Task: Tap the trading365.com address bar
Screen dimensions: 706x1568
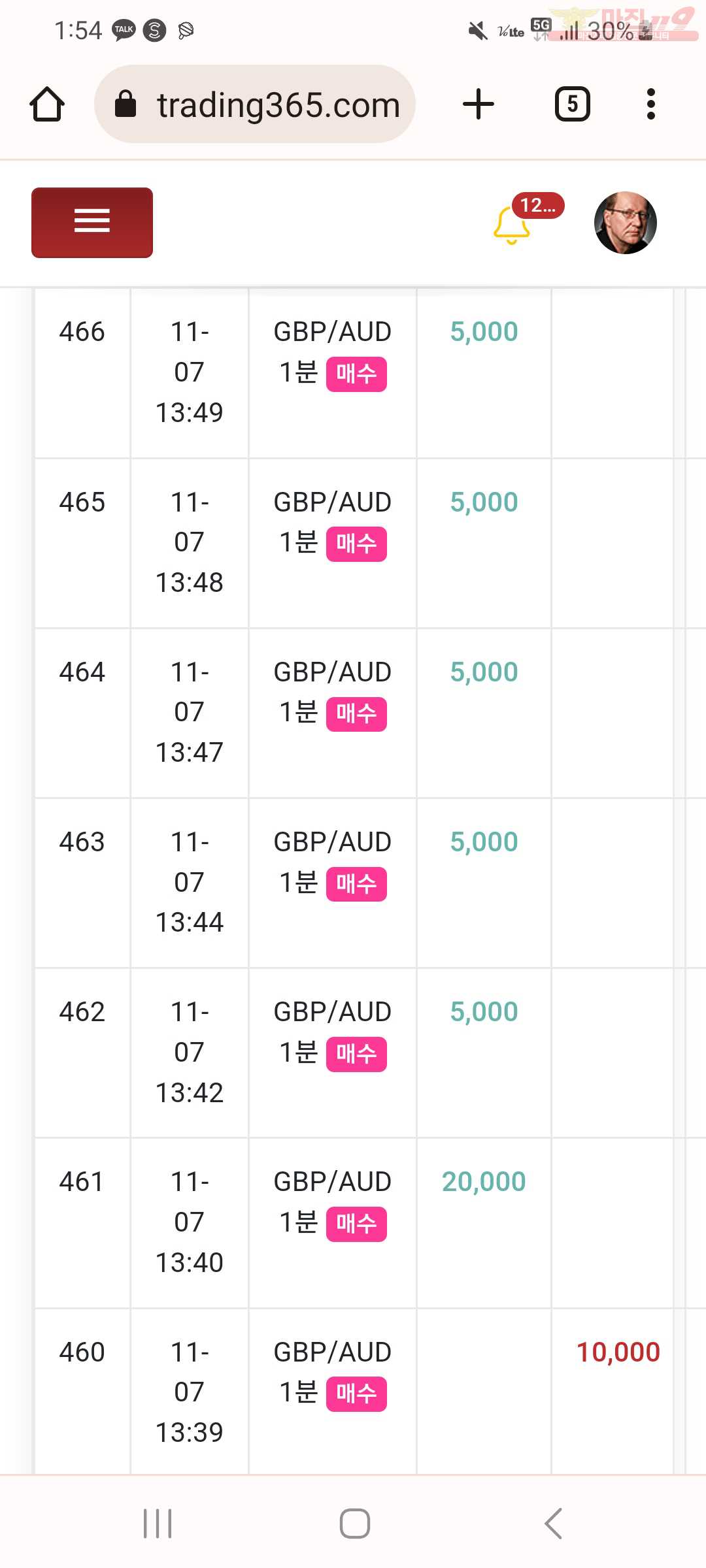Action: [255, 104]
